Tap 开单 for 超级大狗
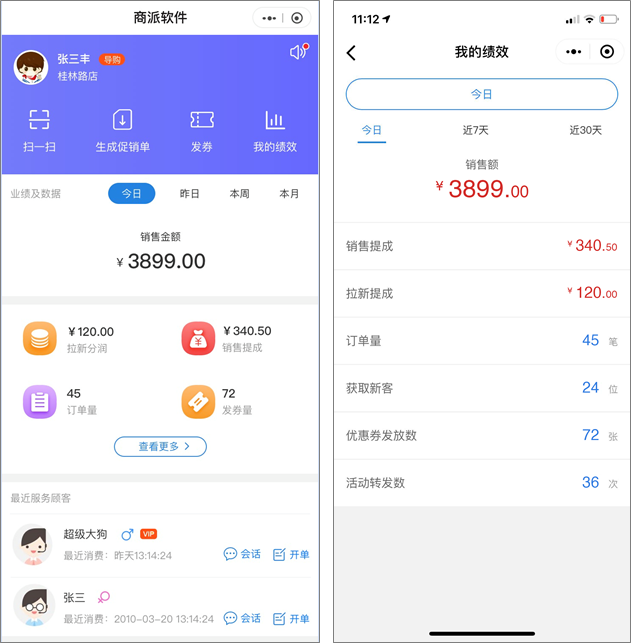The width and height of the screenshot is (631, 643). 291,554
